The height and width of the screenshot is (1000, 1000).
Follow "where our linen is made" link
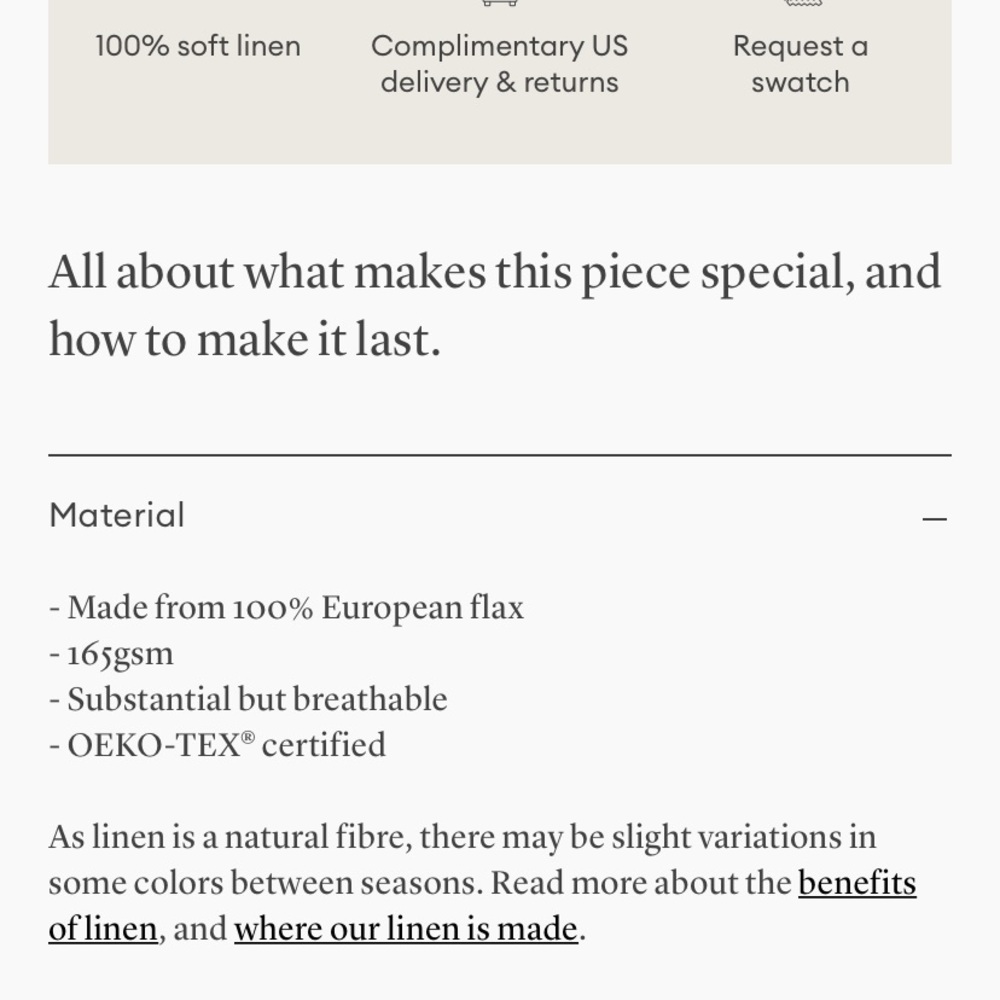tap(406, 930)
